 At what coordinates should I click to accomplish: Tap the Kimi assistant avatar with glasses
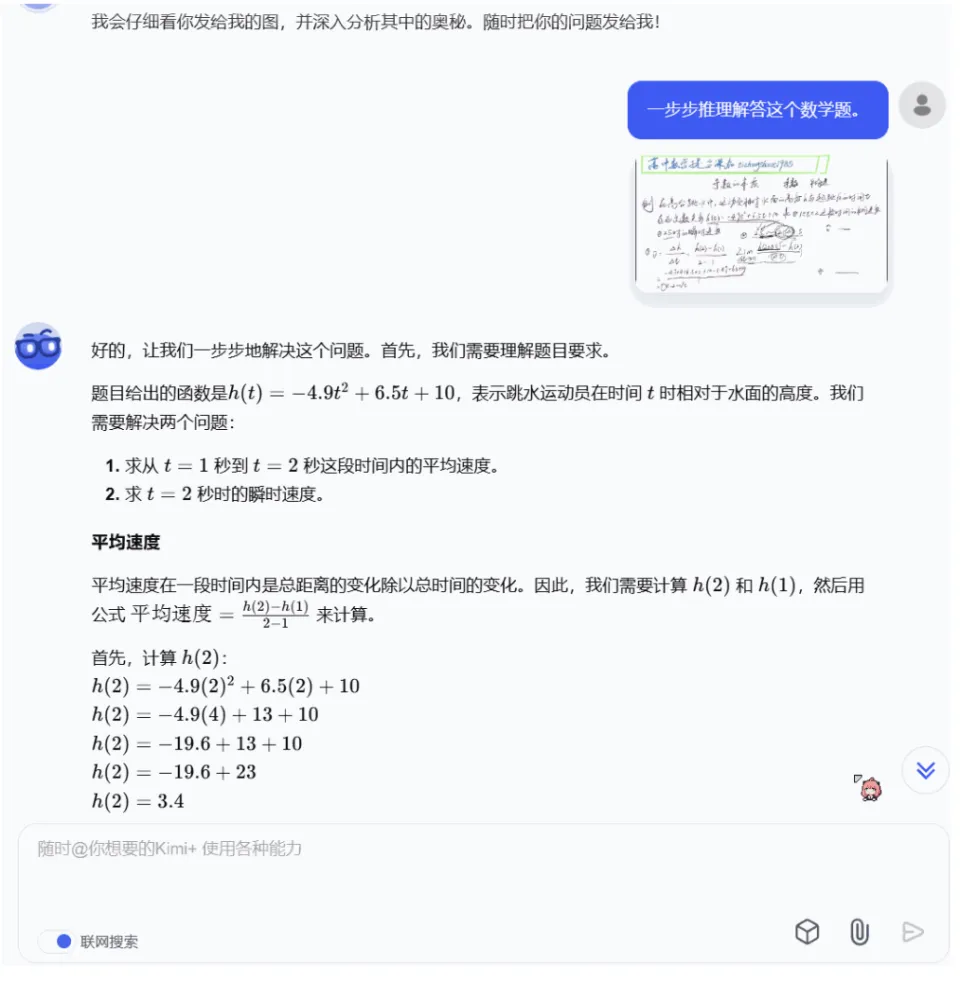coord(39,346)
